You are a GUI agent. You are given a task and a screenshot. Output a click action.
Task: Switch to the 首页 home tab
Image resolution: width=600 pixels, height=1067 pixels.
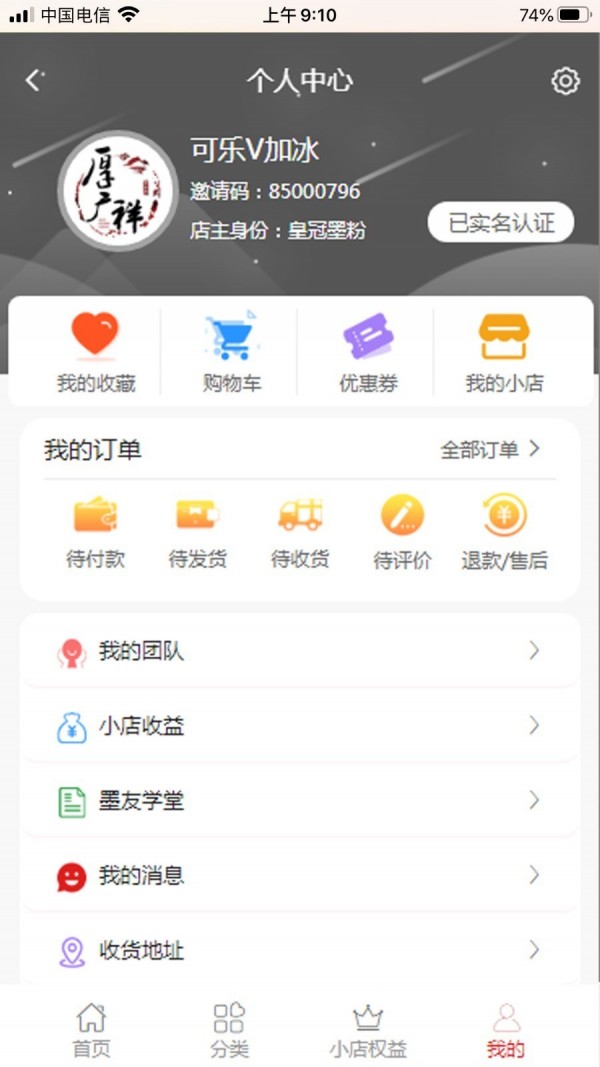91,1030
